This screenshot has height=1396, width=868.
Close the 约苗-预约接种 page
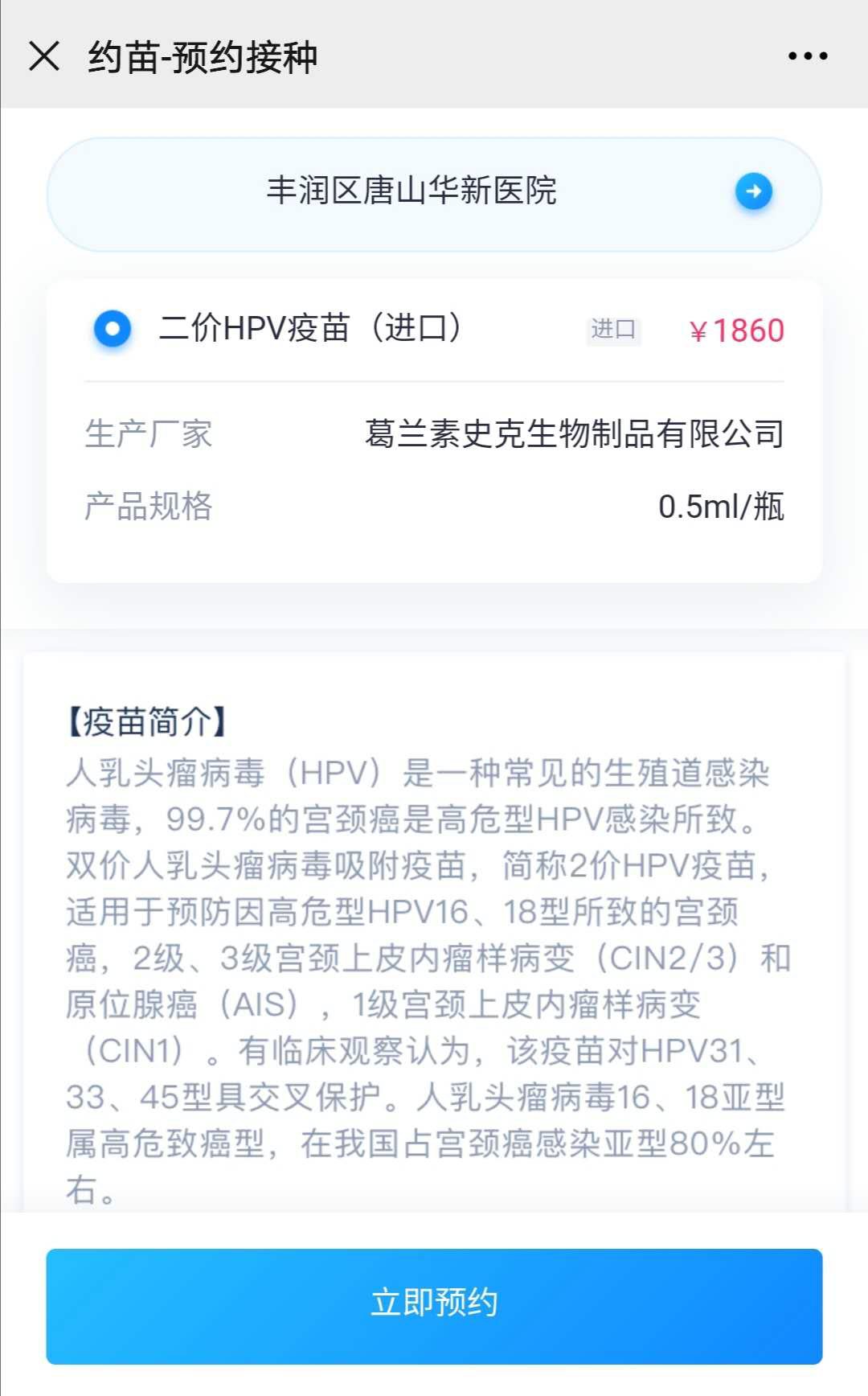point(44,56)
